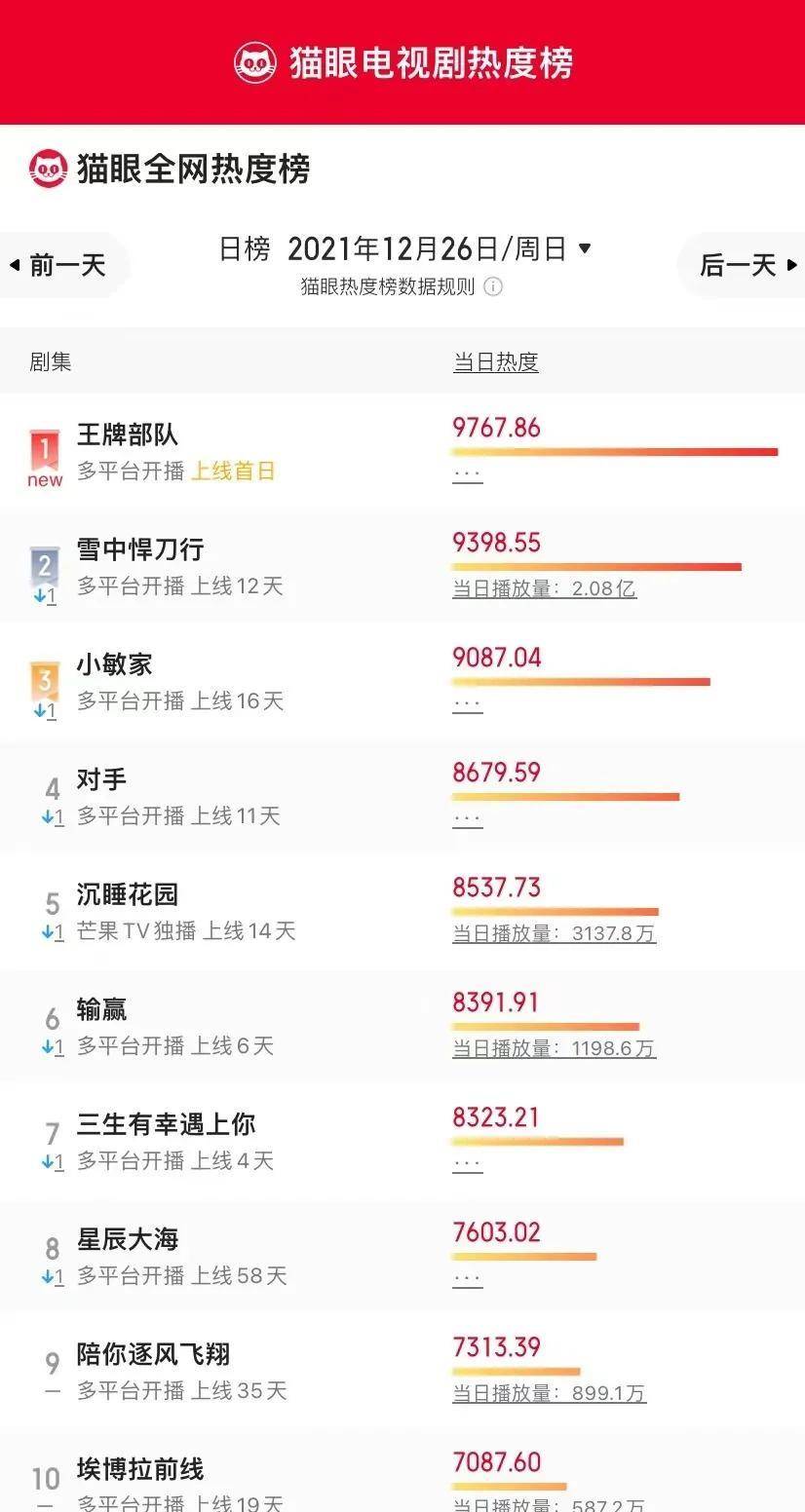Click the heat progress bar of 王牌部队
The image size is (805, 1512).
612,452
